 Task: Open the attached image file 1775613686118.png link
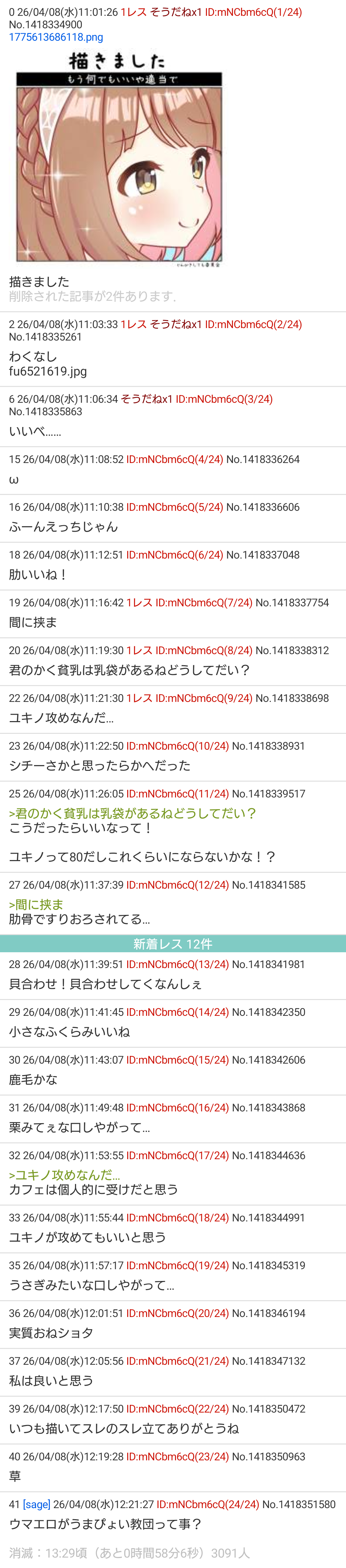56,37
